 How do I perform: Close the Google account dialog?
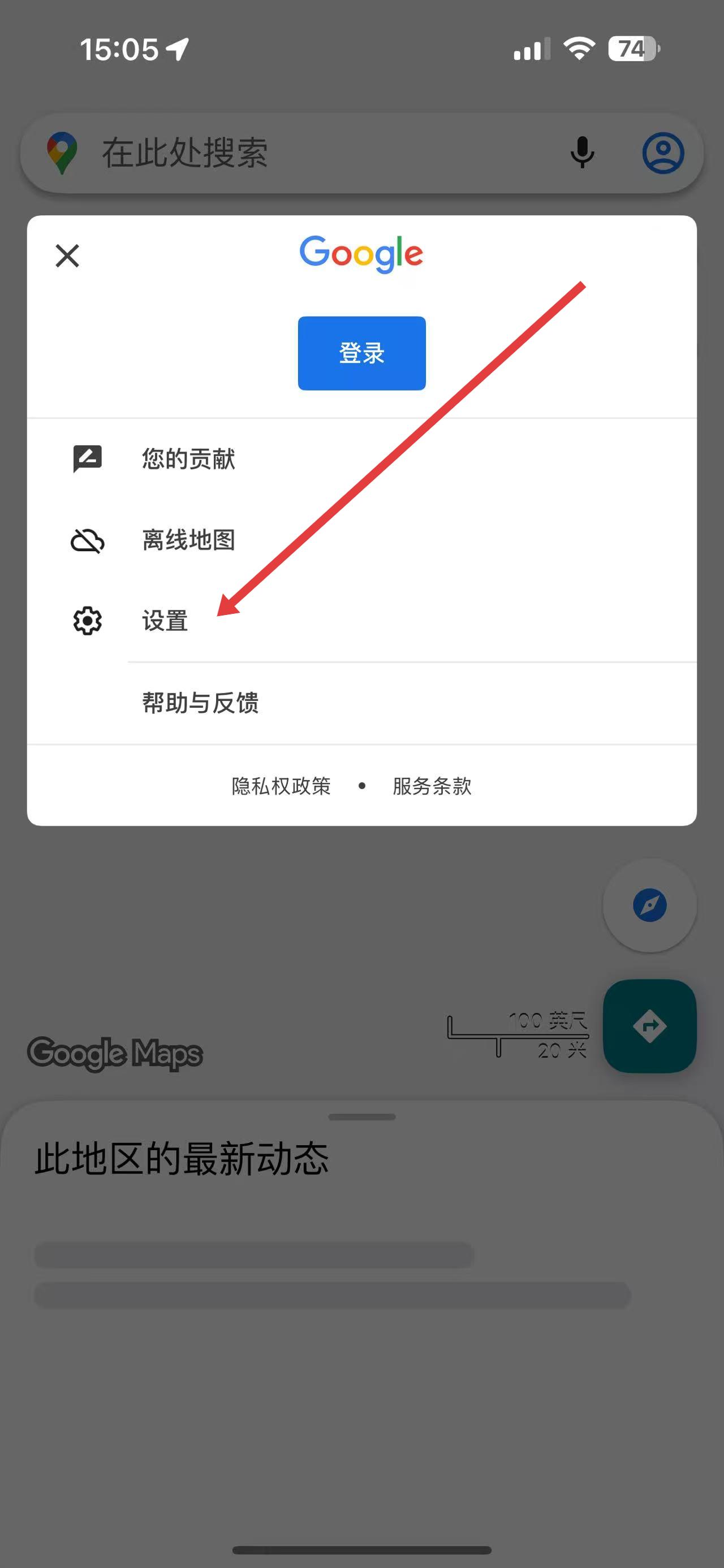tap(67, 255)
